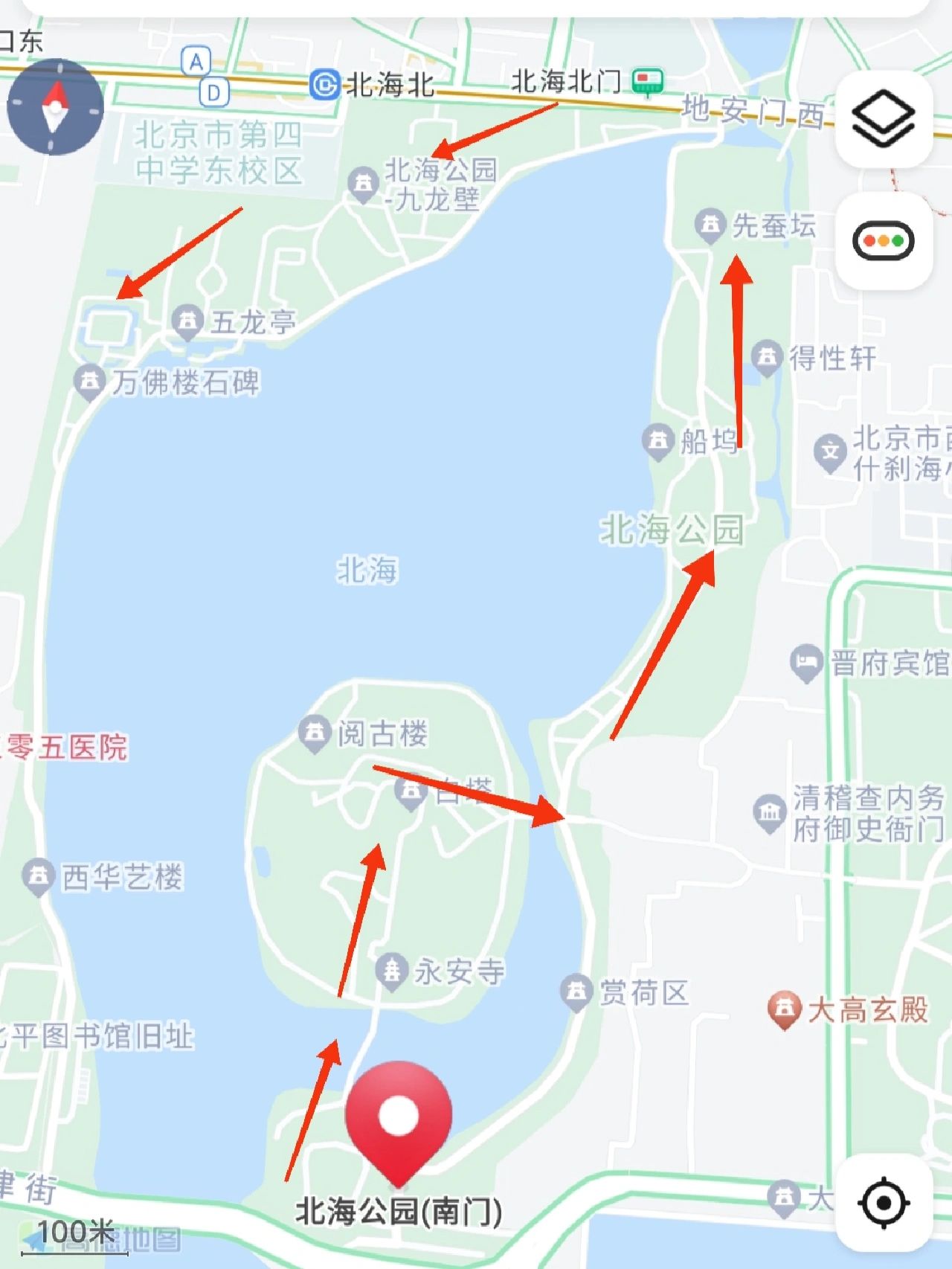Tap the 阅古楼 marker on the island

click(x=314, y=733)
